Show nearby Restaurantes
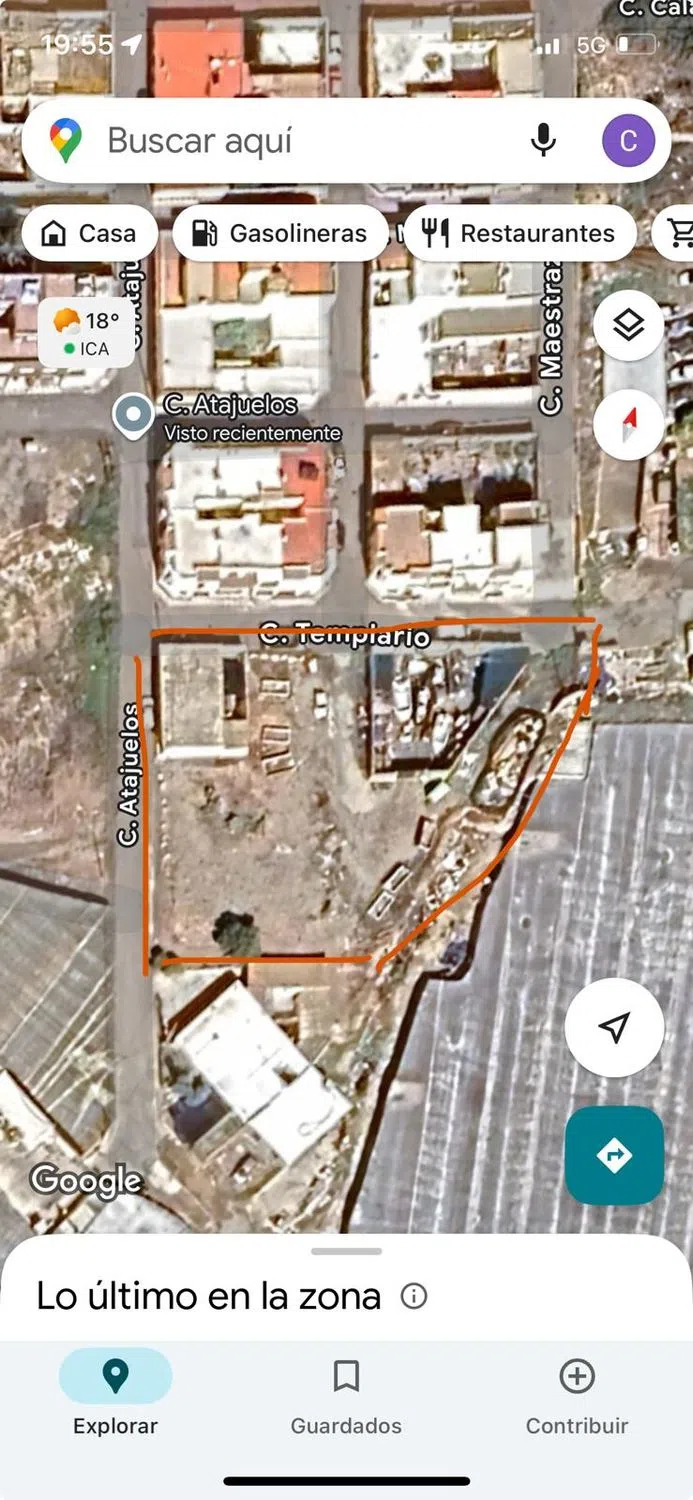The height and width of the screenshot is (1500, 693). (519, 233)
